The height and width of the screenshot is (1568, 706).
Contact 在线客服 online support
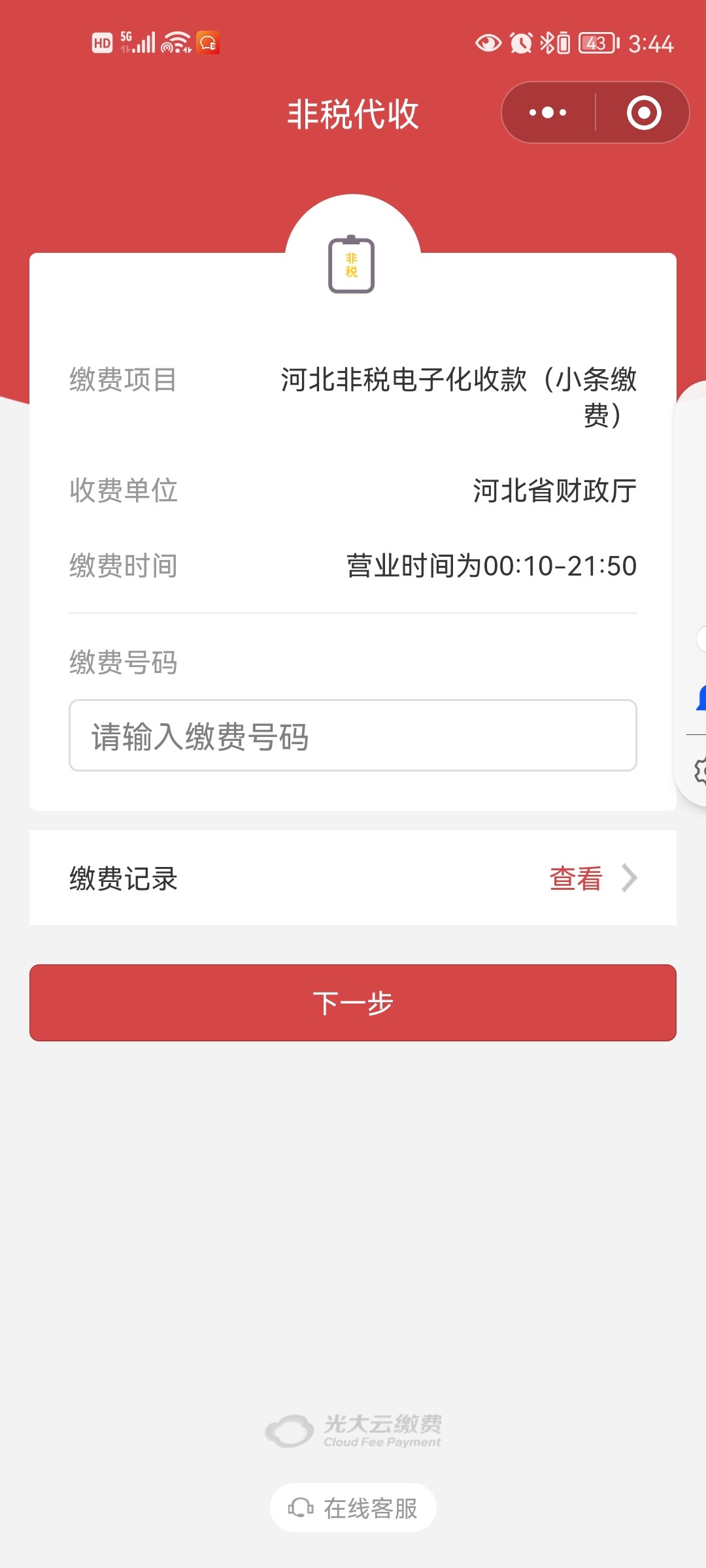(x=353, y=1508)
